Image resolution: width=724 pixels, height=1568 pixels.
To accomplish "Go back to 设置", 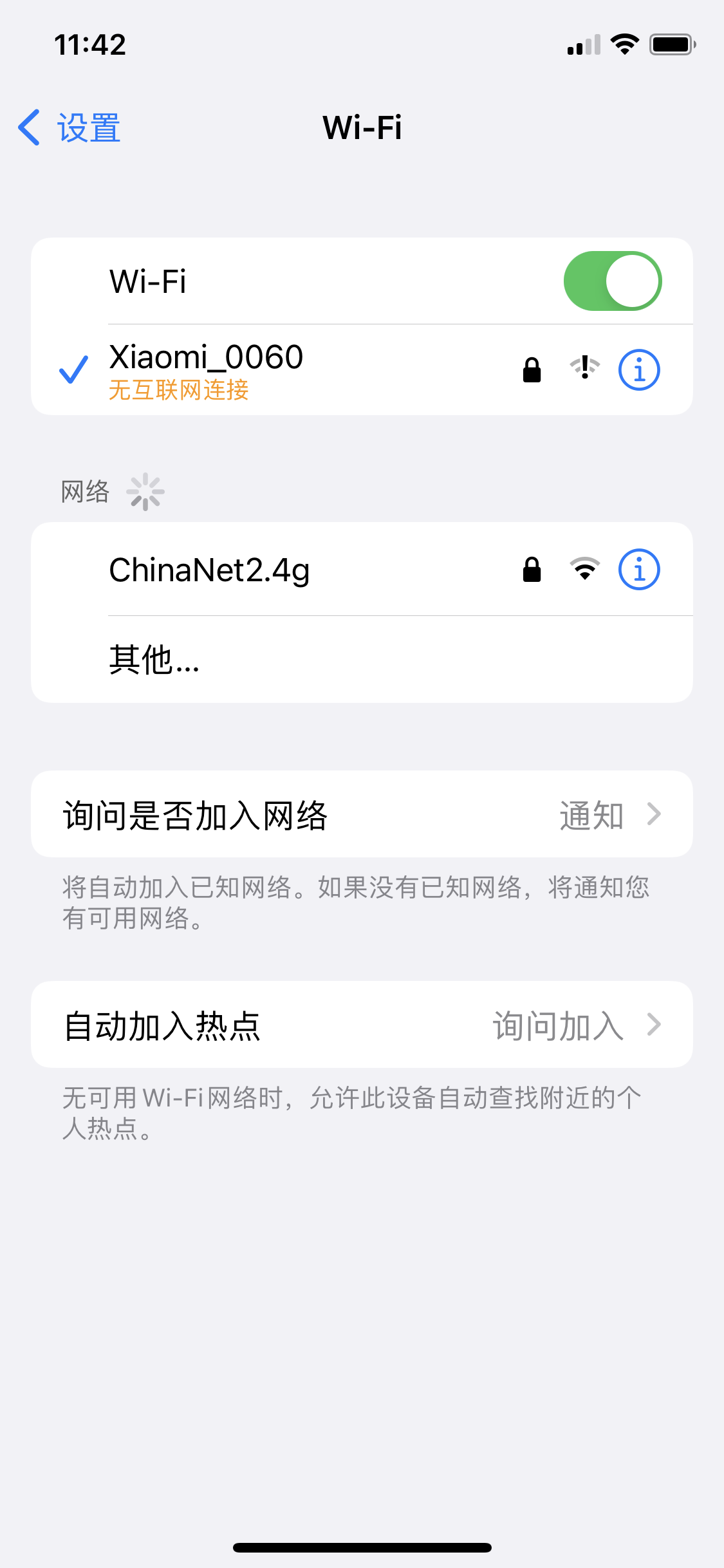I will pyautogui.click(x=70, y=127).
